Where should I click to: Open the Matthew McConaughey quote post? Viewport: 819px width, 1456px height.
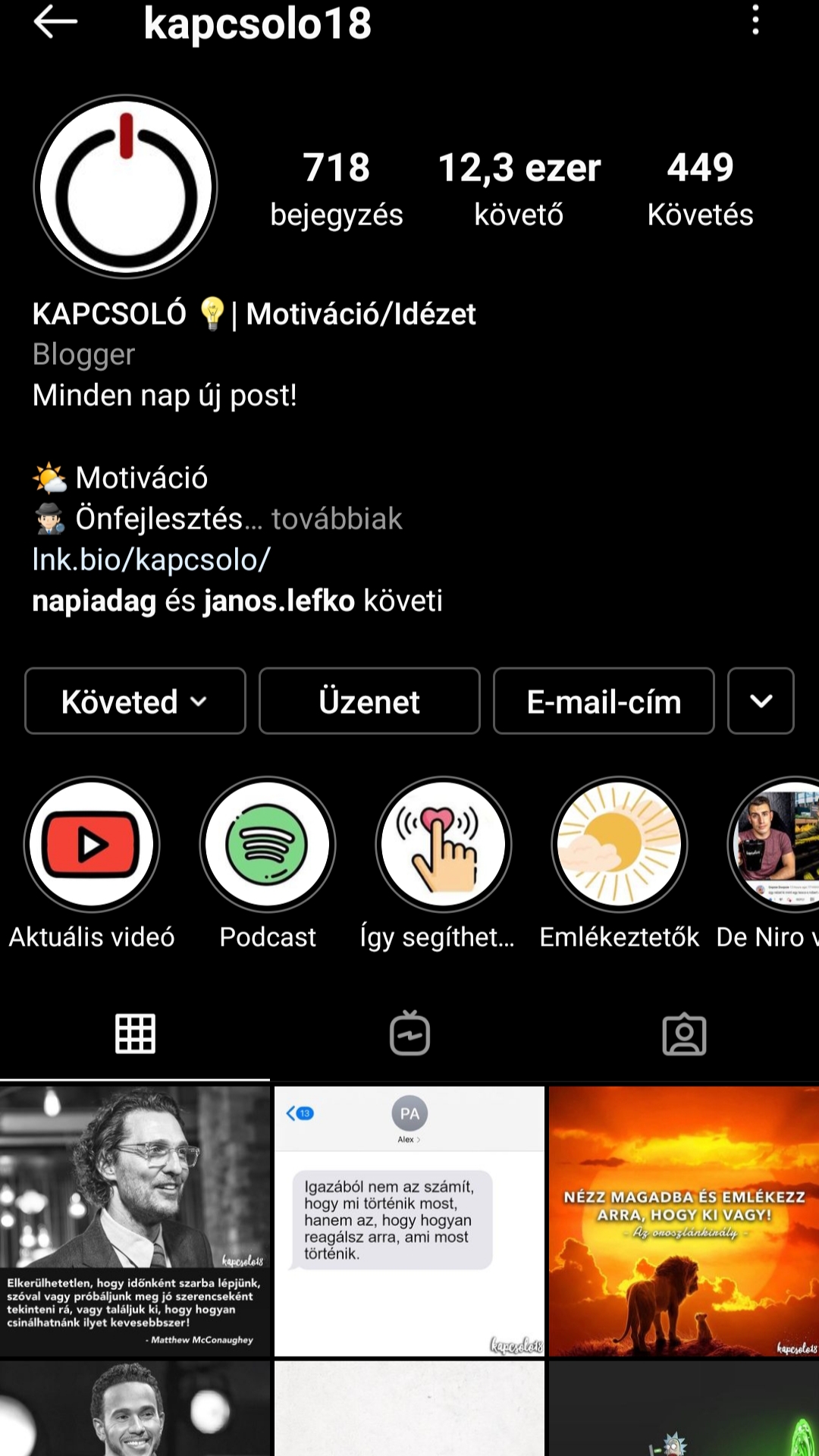135,1221
